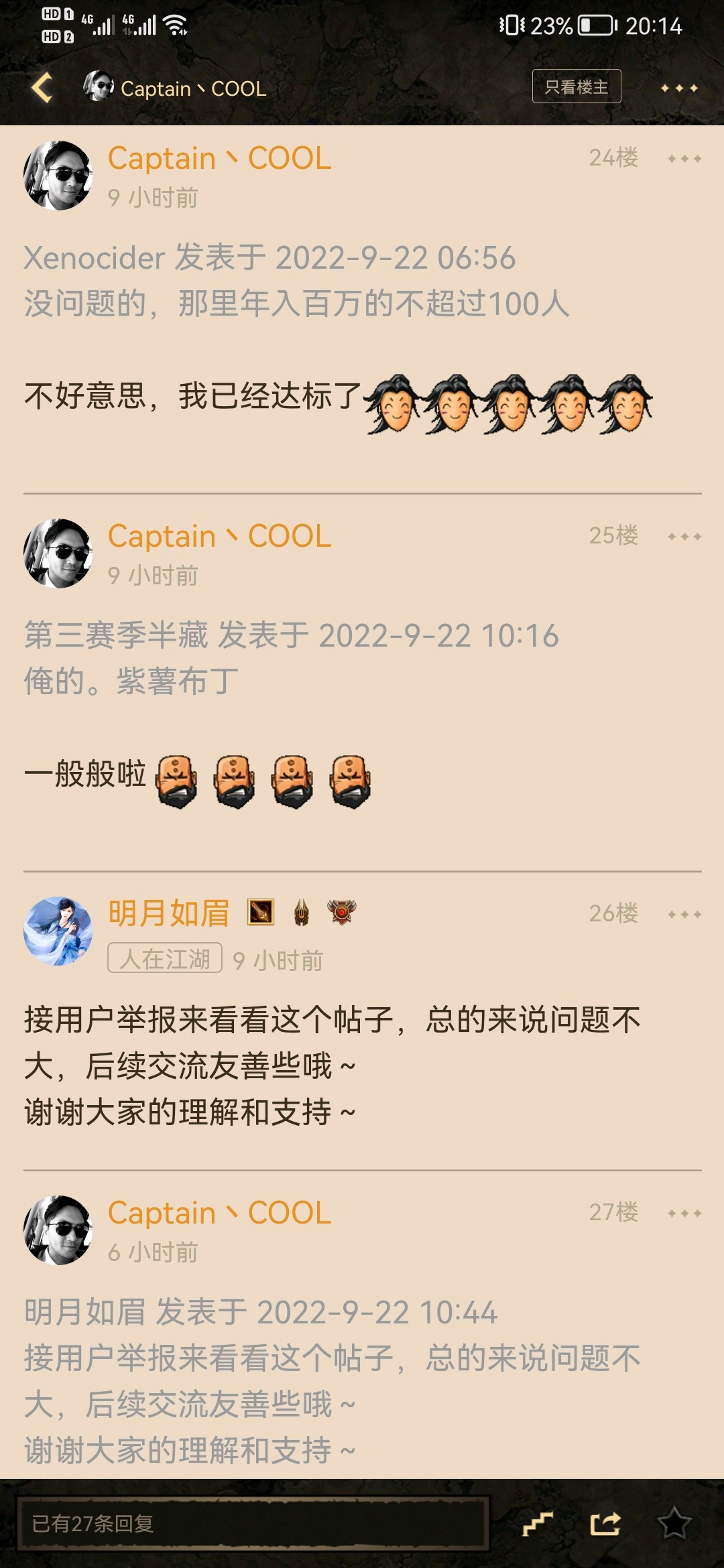724x1568 pixels.
Task: Tap 只看楼主 to show only author's posts
Action: [576, 86]
